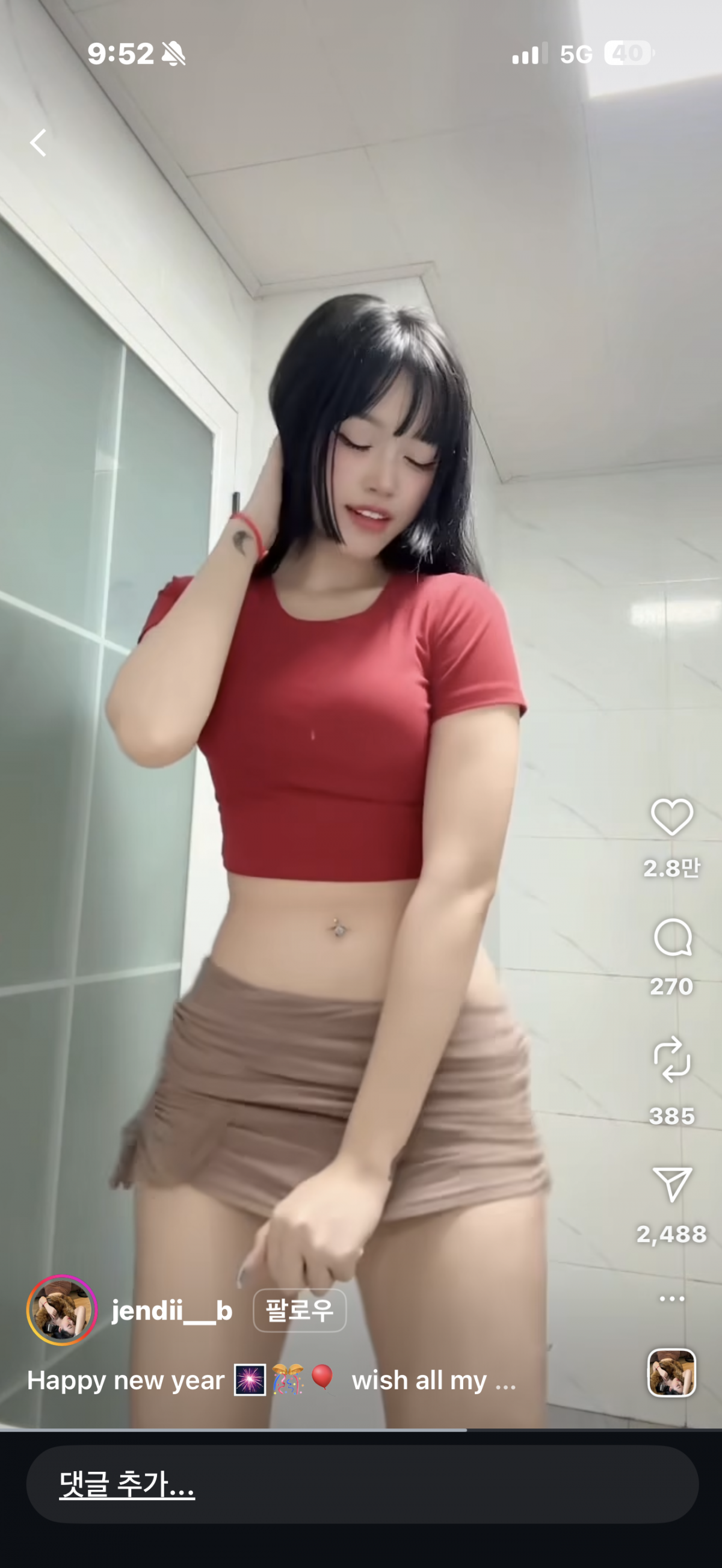Repost this reel using the arrows icon
Image resolution: width=722 pixels, height=1568 pixels.
tap(671, 1059)
